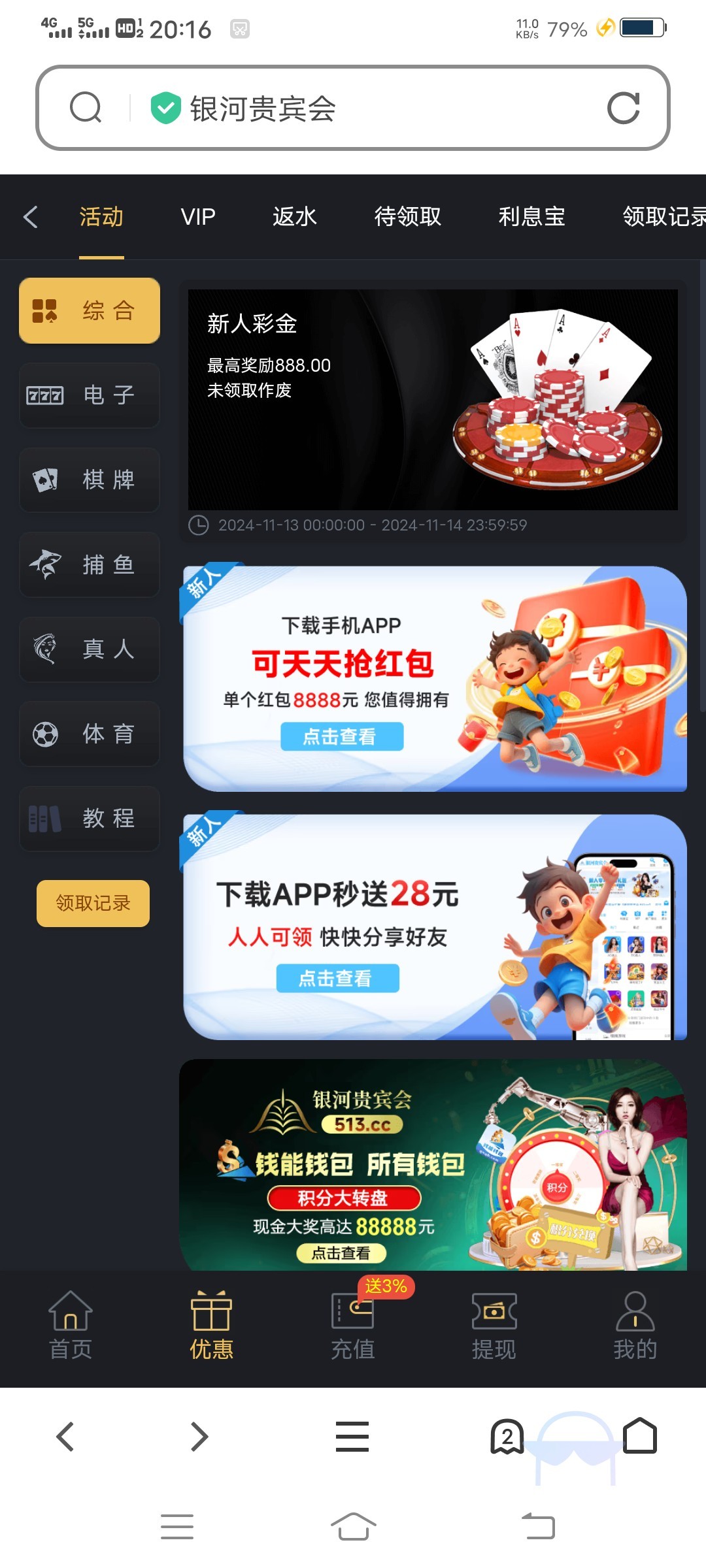The width and height of the screenshot is (706, 1568).
Task: Open the 新人彩金 promotion card
Action: [433, 400]
